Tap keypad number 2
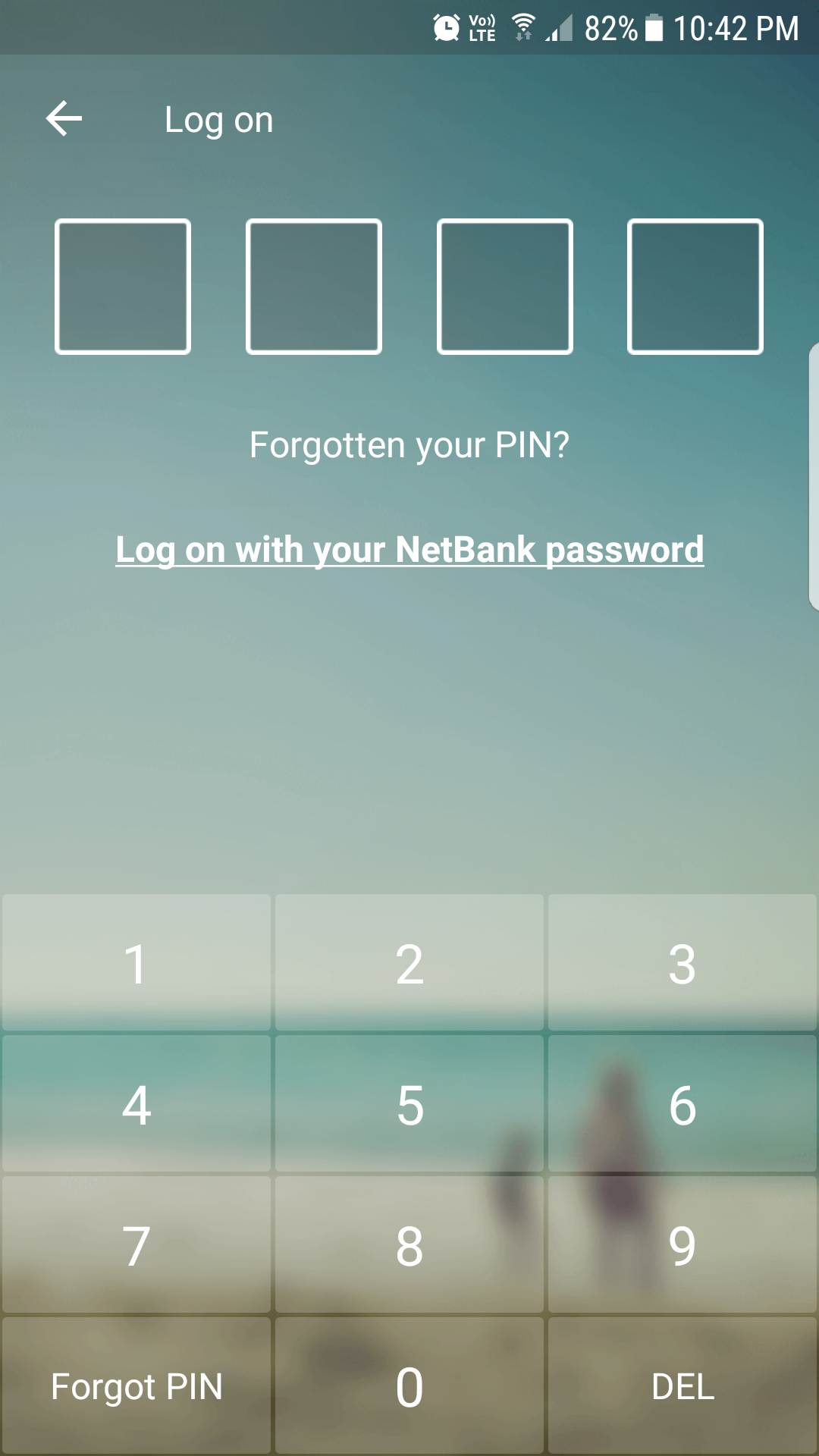The height and width of the screenshot is (1456, 819). 409,963
